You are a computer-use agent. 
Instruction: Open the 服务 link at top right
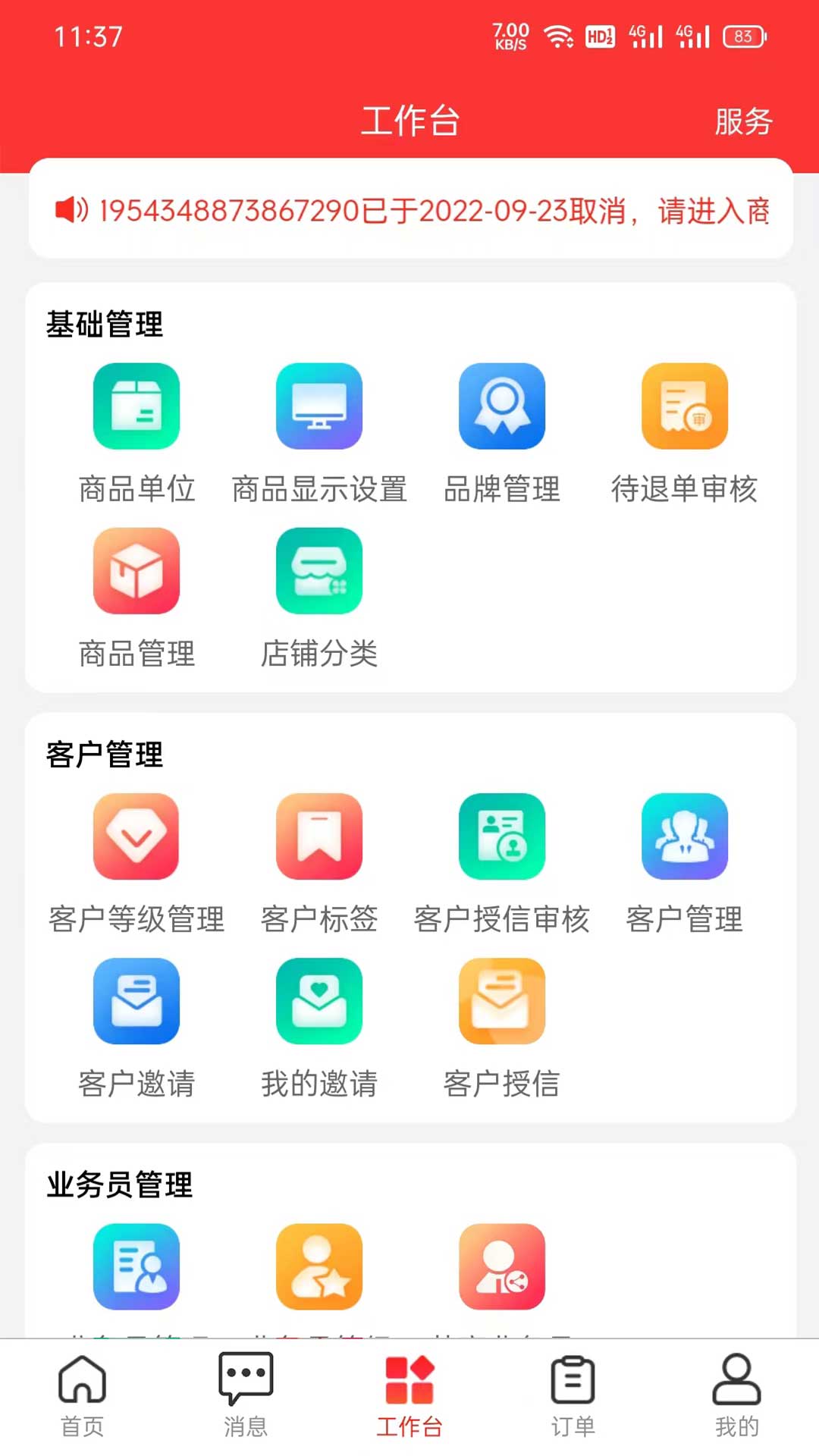coord(741,120)
